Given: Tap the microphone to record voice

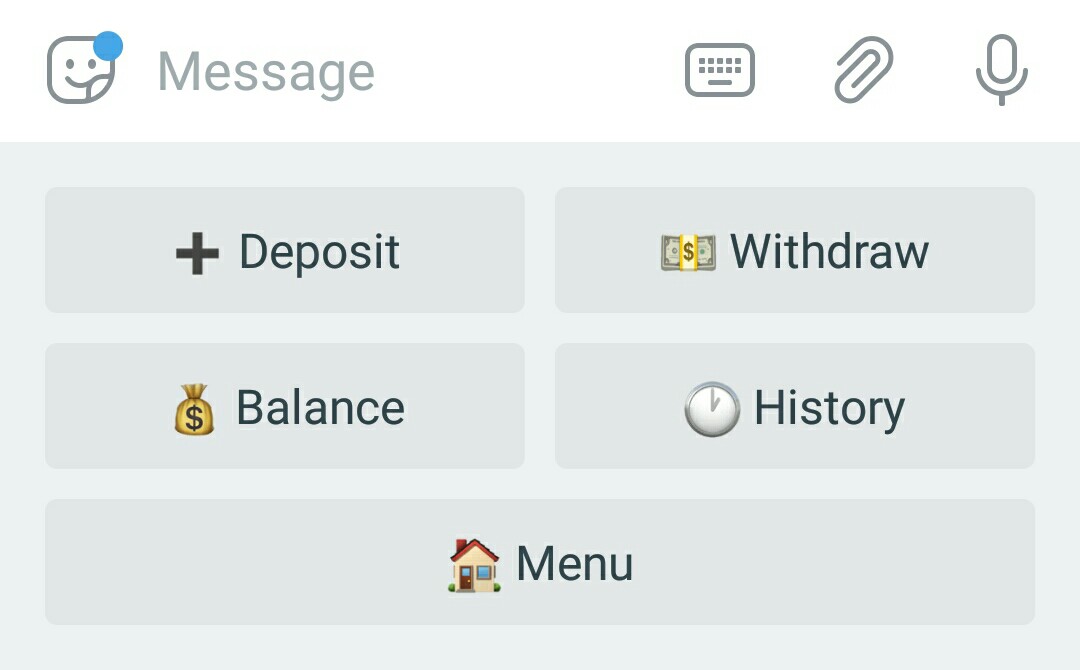Looking at the screenshot, I should [x=1001, y=70].
